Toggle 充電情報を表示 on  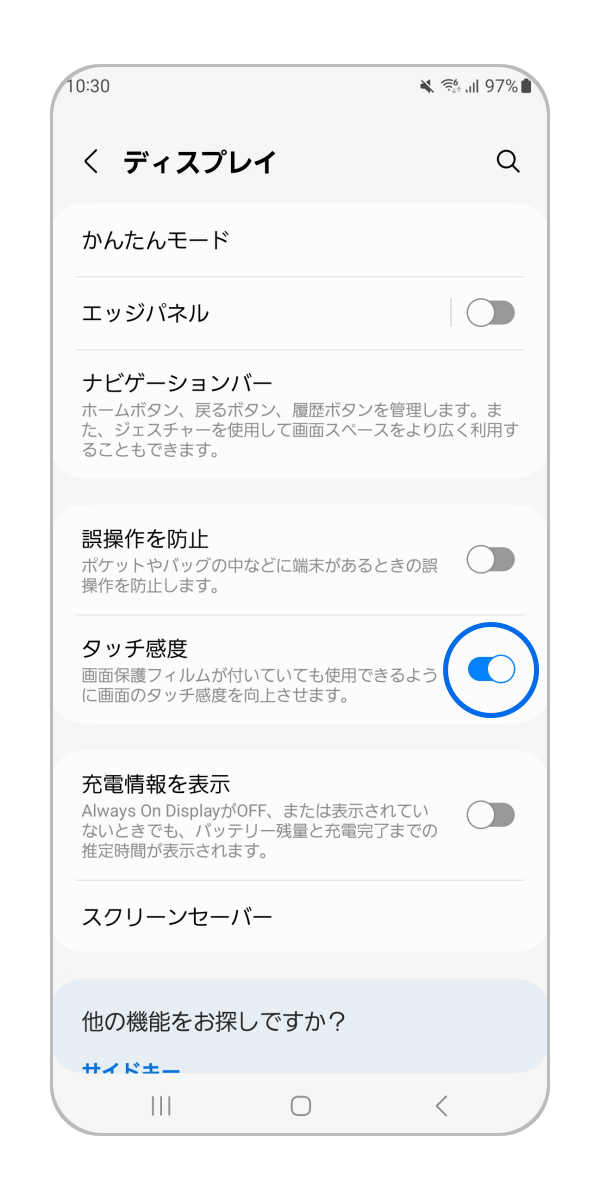click(x=491, y=815)
